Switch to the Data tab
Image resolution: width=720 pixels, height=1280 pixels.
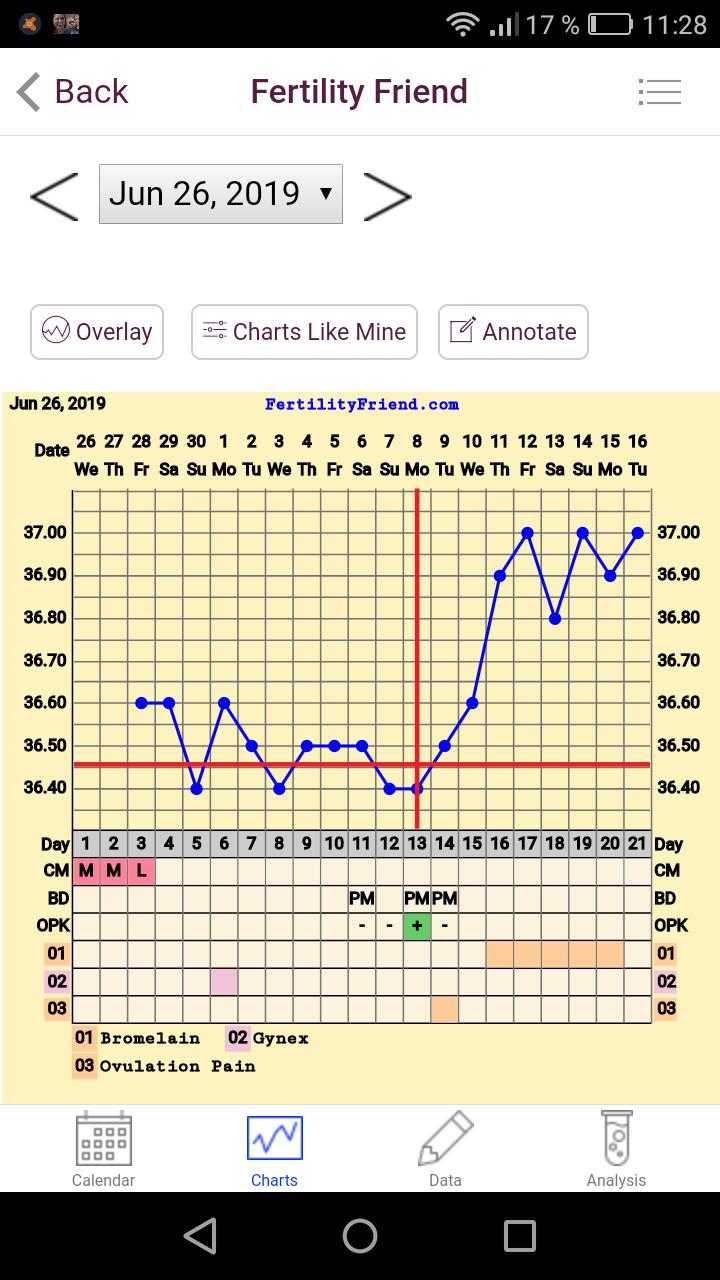click(x=445, y=1148)
